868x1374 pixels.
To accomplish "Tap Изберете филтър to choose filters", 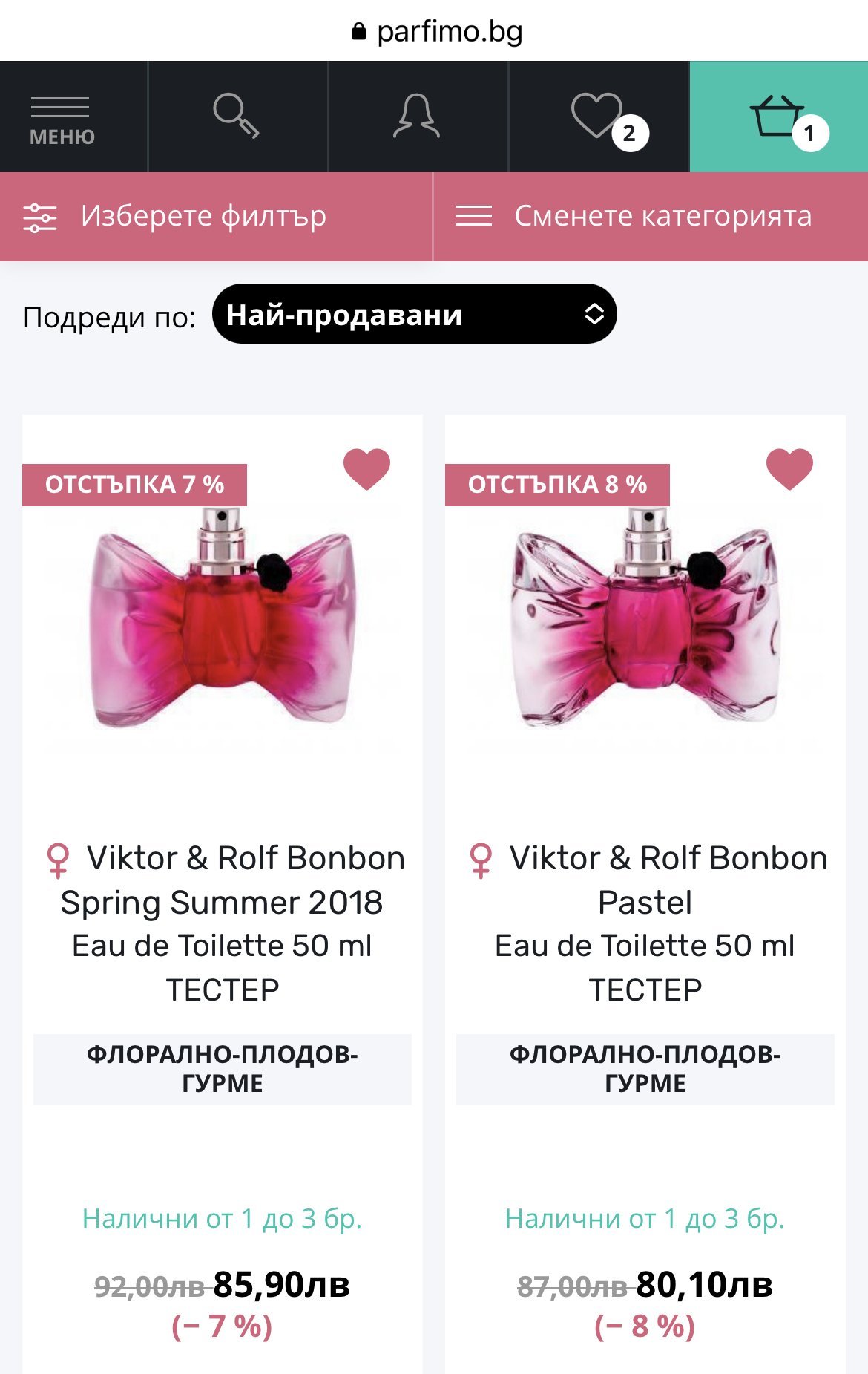I will pos(204,217).
